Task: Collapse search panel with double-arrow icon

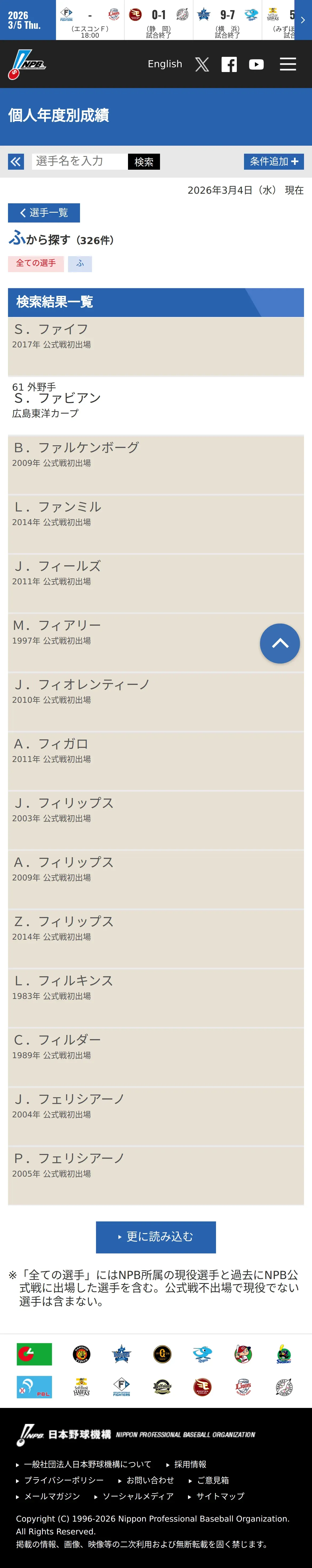Action: click(x=16, y=161)
